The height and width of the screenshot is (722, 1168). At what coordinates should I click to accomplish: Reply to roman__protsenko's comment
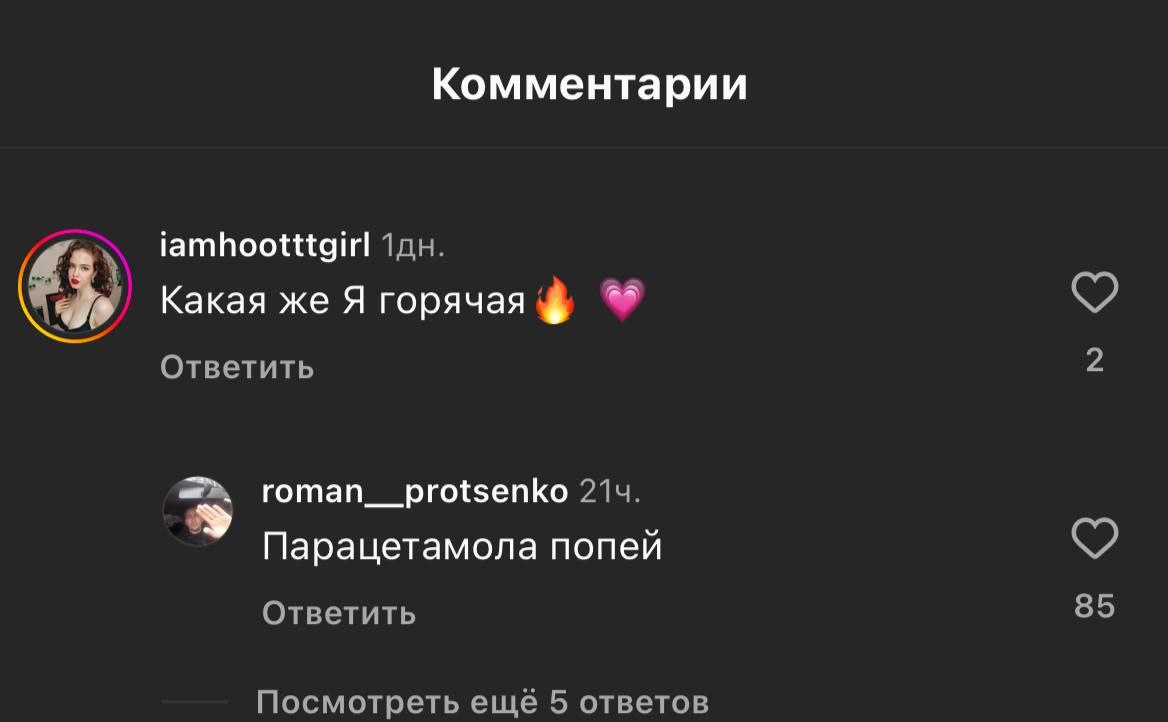(338, 613)
